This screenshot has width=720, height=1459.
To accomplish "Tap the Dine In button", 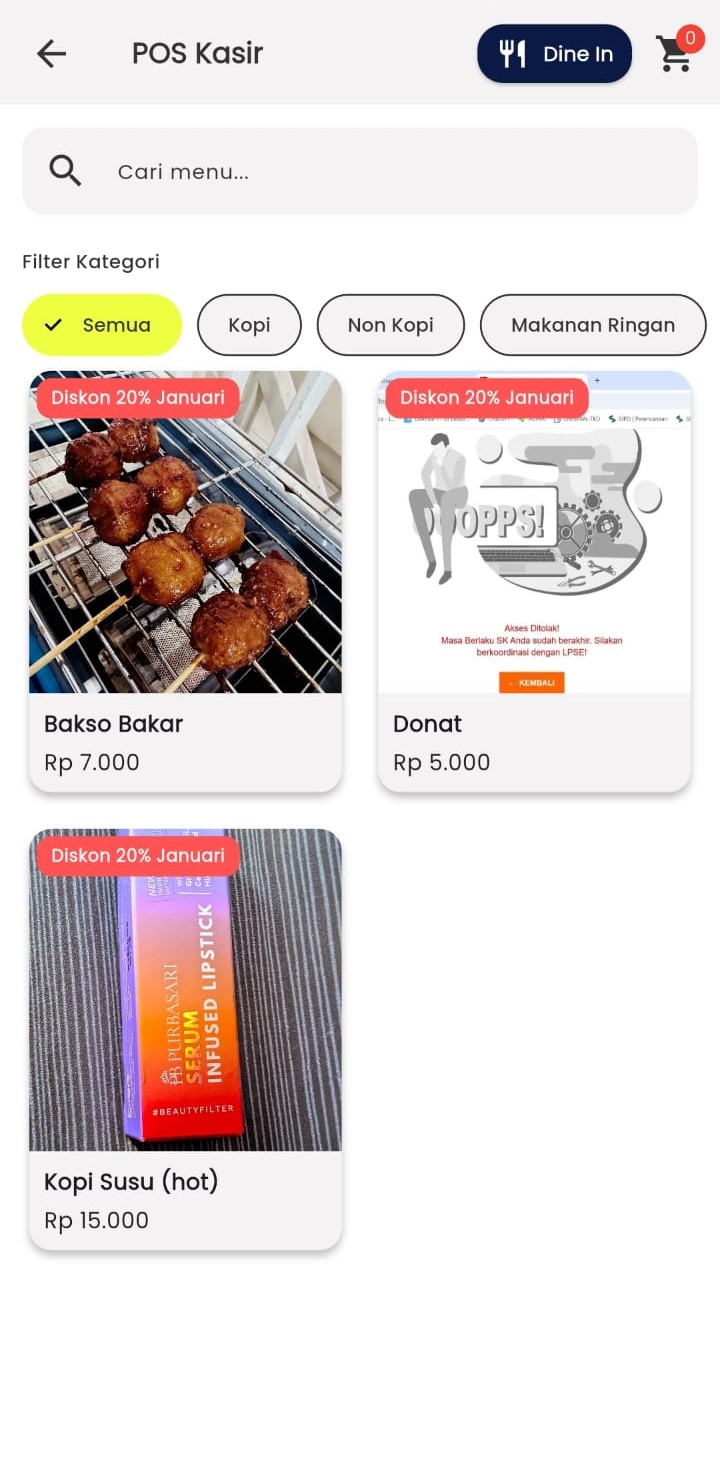I will click(x=554, y=54).
